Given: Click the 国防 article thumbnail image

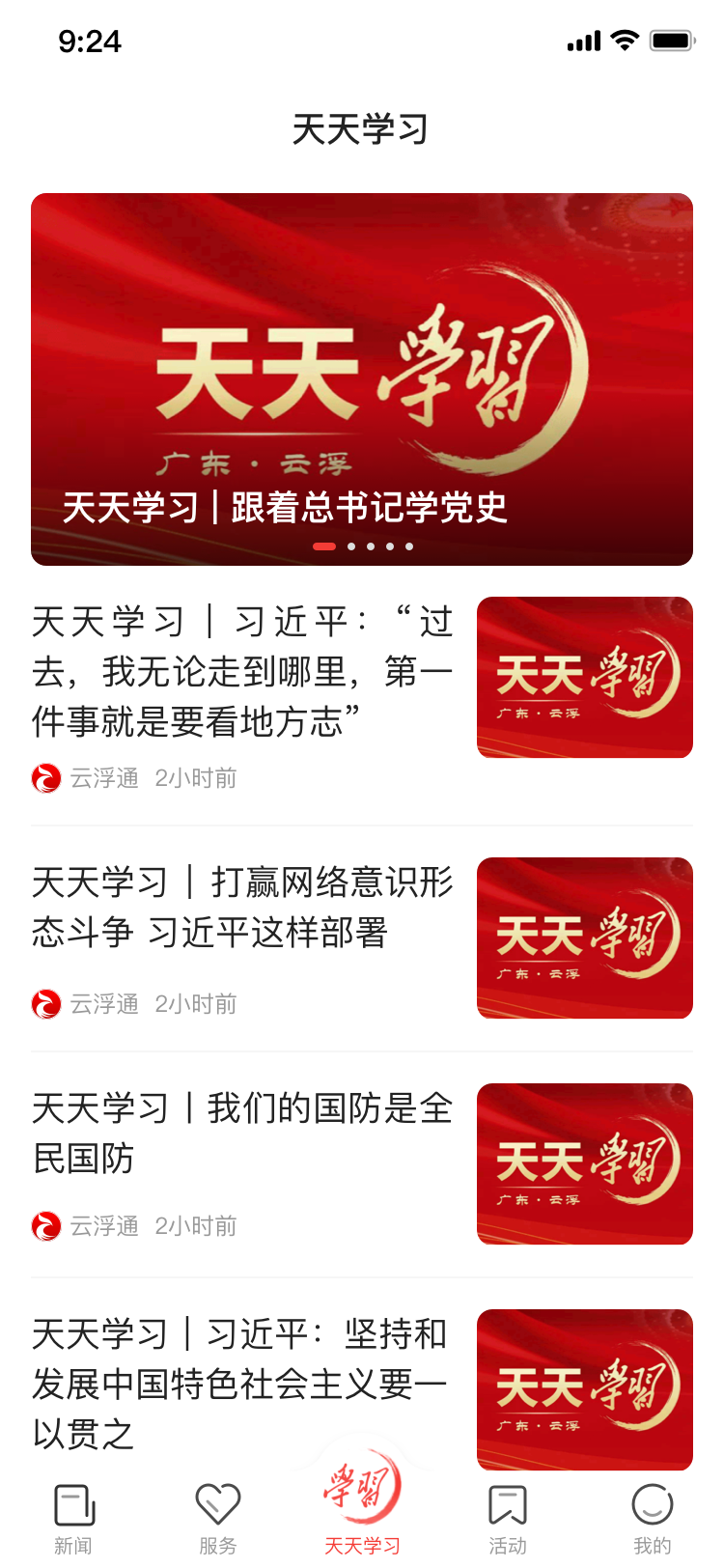Looking at the screenshot, I should click(x=584, y=1163).
